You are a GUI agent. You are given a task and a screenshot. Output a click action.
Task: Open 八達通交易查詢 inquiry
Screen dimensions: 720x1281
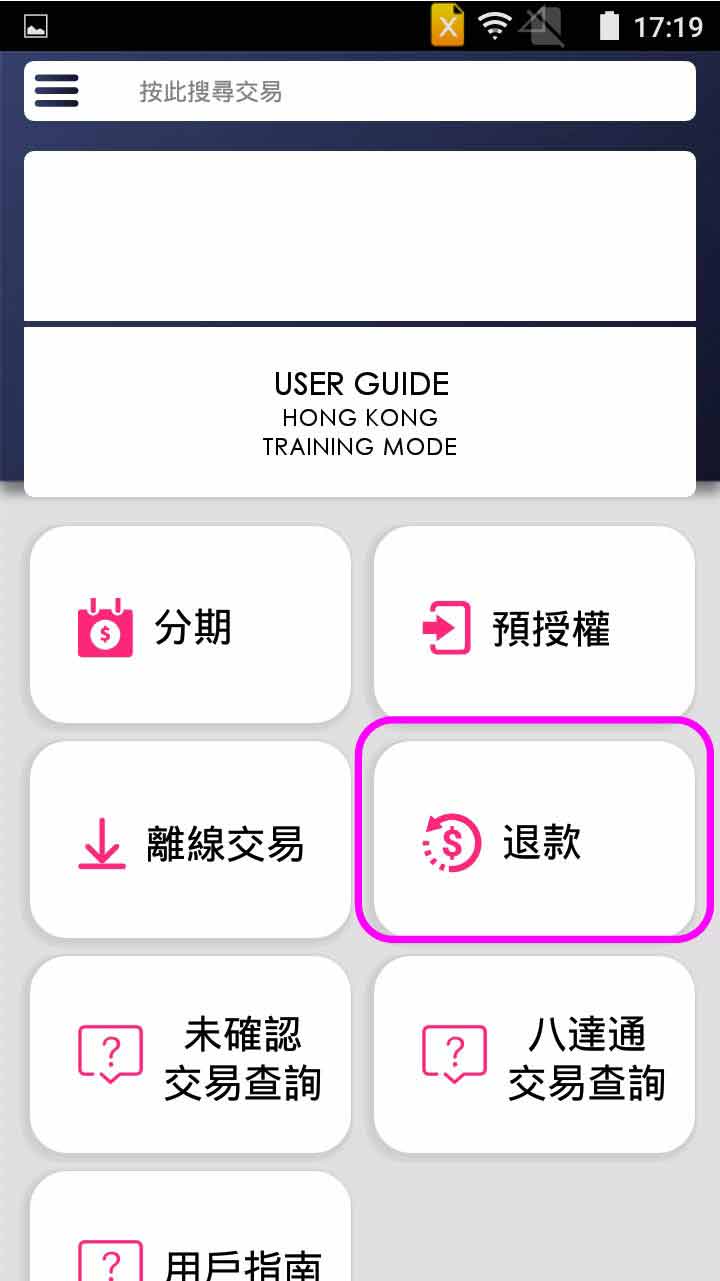pyautogui.click(x=534, y=1057)
